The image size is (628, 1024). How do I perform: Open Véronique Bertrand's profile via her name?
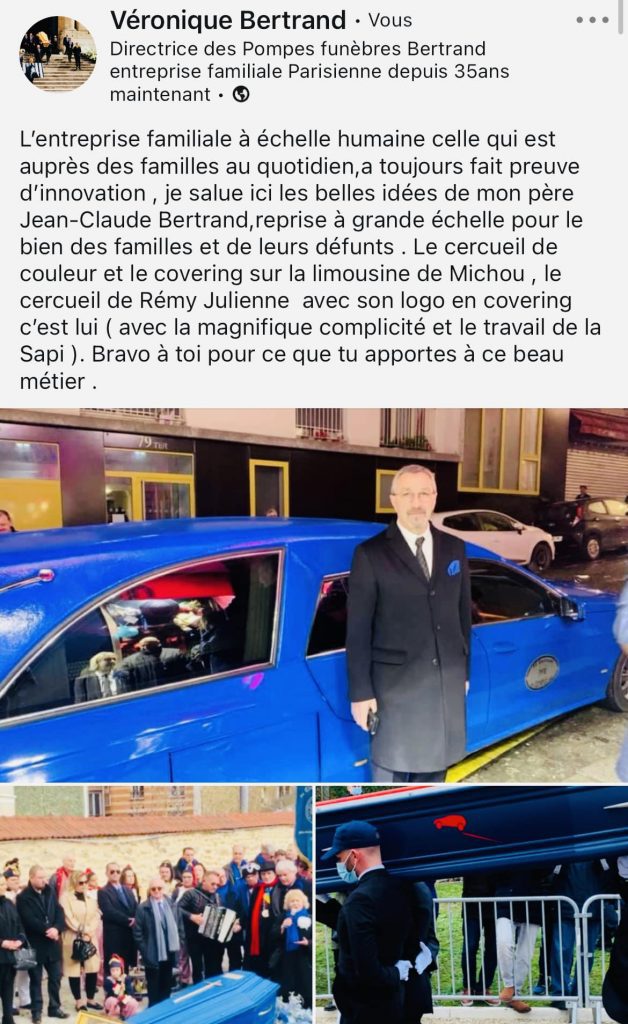[x=228, y=20]
